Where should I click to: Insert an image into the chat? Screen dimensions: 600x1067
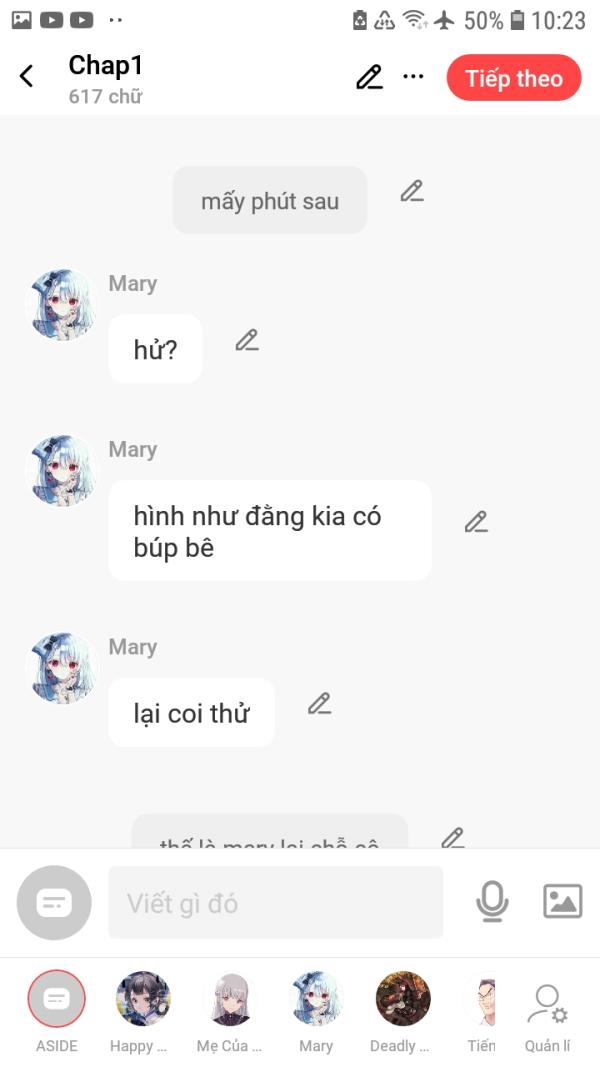click(562, 902)
